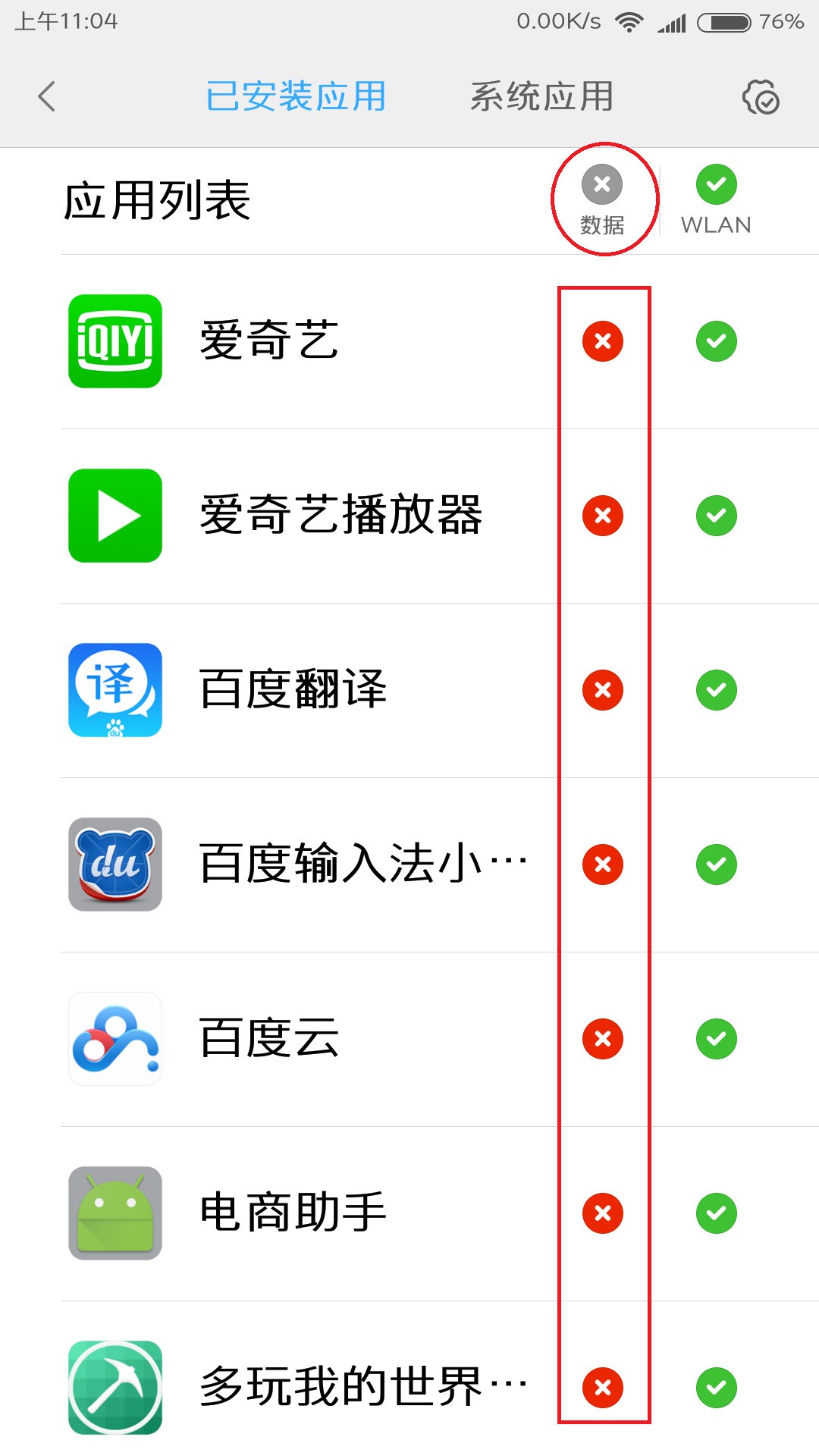
Task: Toggle WLAN for 百度输入法小…
Action: click(717, 864)
